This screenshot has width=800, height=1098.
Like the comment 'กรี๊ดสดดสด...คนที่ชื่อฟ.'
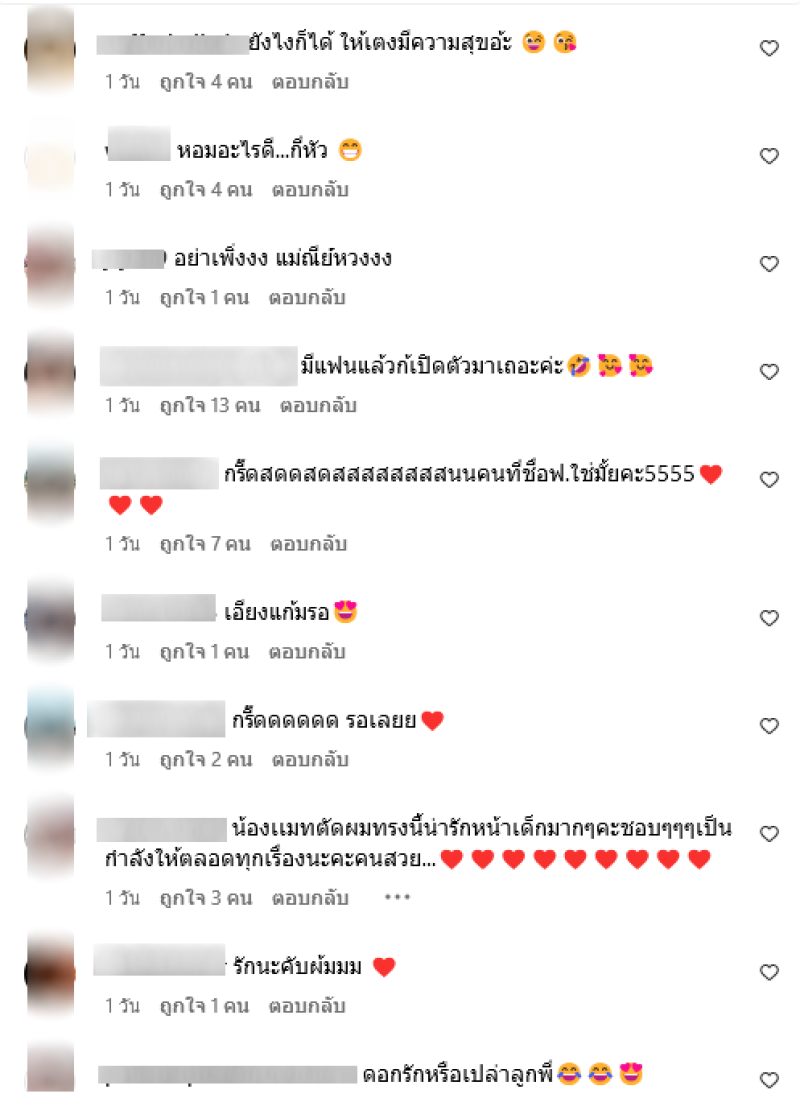(x=769, y=480)
